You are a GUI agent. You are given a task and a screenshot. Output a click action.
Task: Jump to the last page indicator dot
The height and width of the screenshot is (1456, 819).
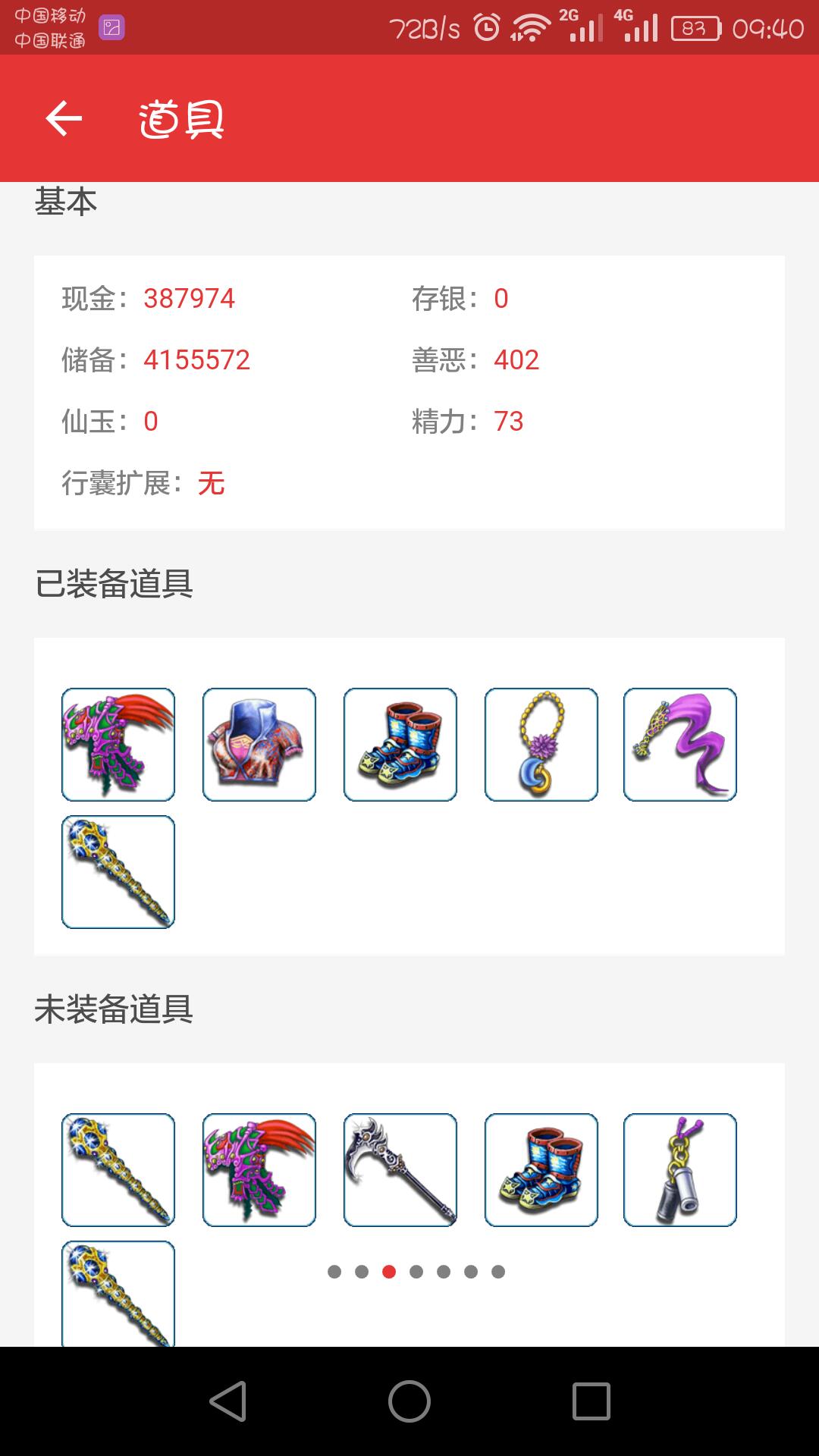(x=498, y=1272)
